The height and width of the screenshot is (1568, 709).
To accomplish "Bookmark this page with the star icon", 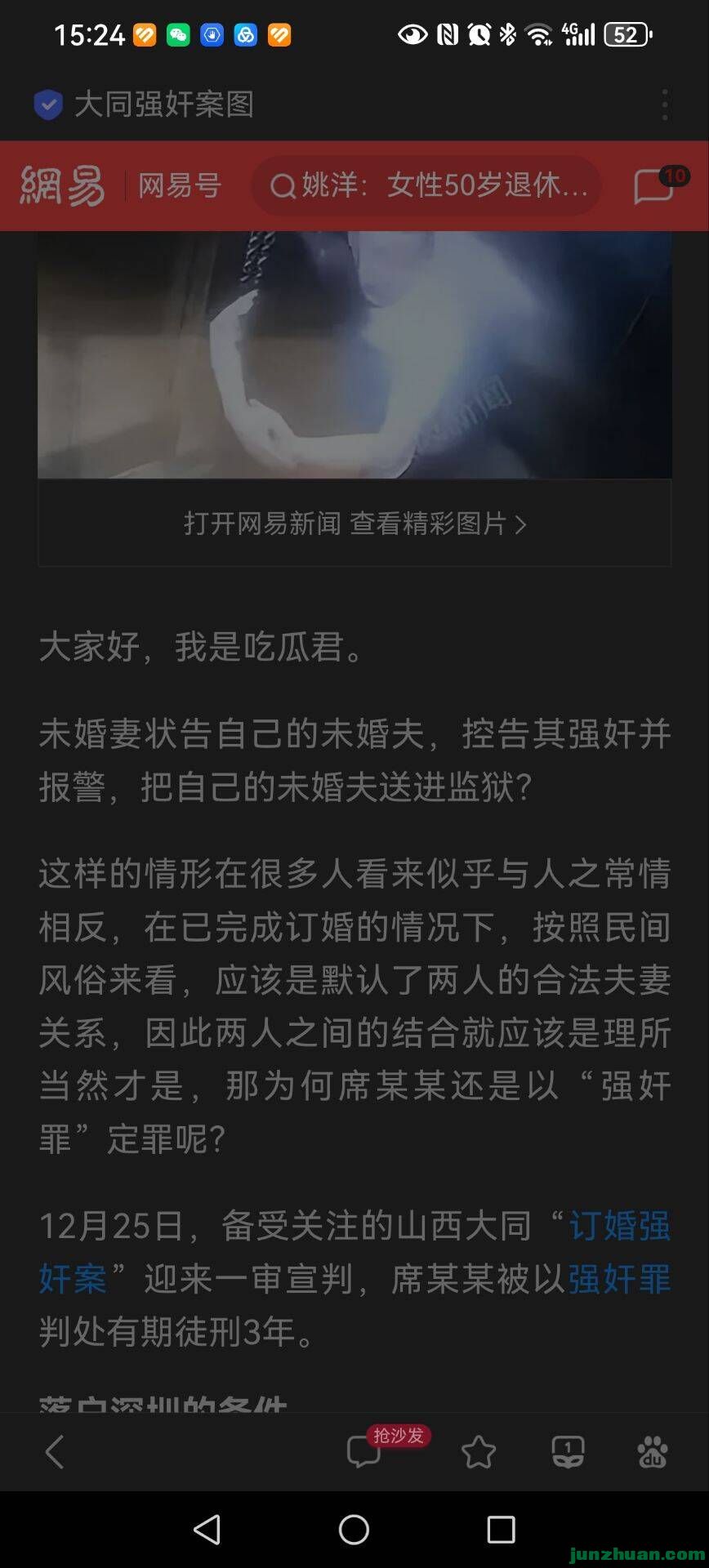I will pyautogui.click(x=479, y=1452).
